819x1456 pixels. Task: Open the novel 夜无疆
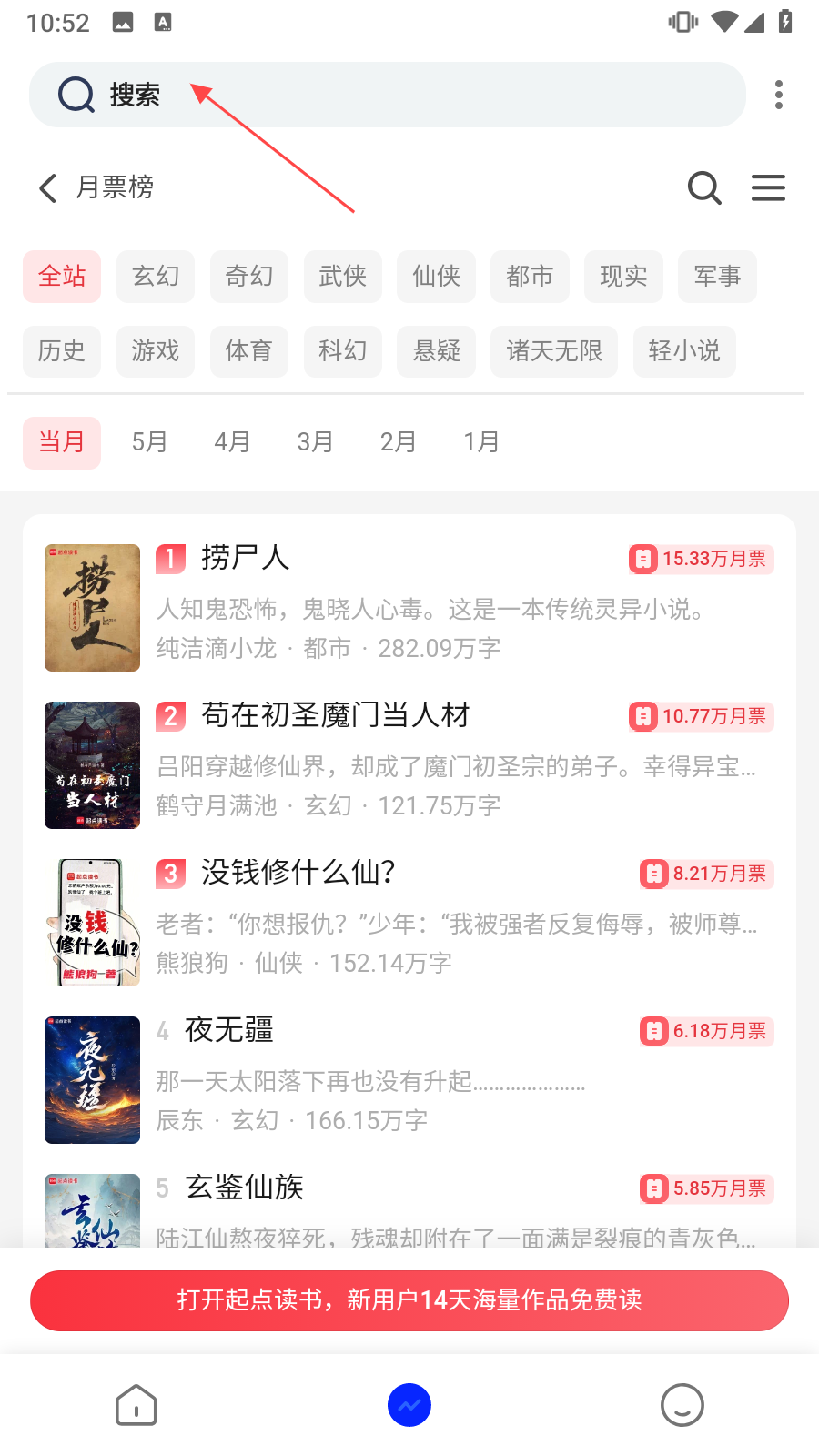tap(409, 1079)
